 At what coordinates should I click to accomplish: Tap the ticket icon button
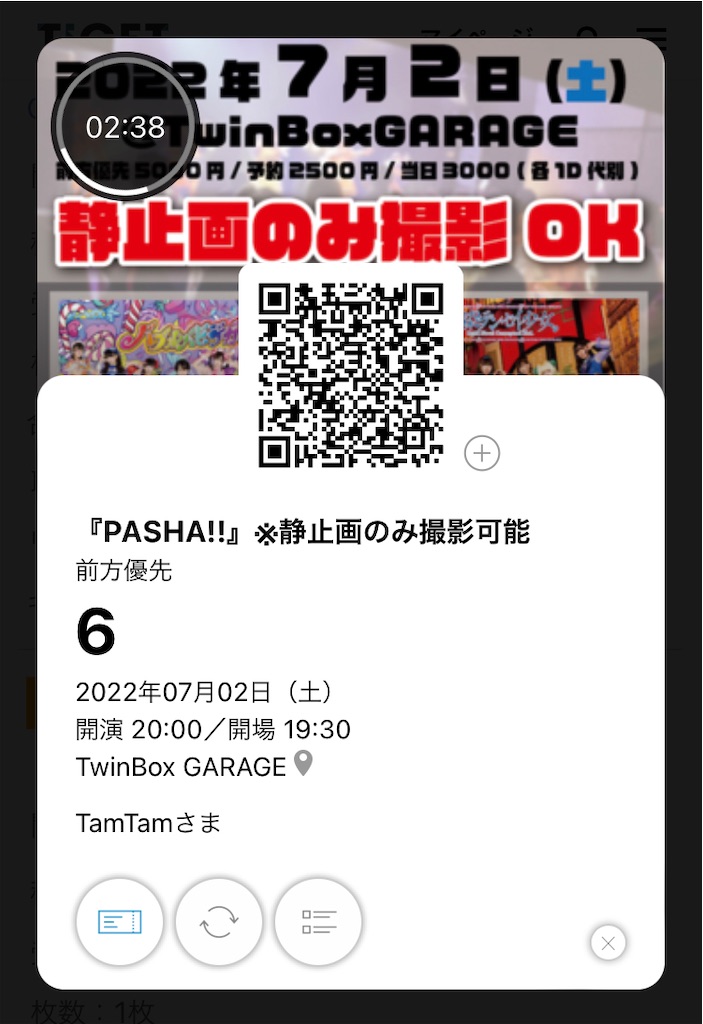[x=120, y=921]
